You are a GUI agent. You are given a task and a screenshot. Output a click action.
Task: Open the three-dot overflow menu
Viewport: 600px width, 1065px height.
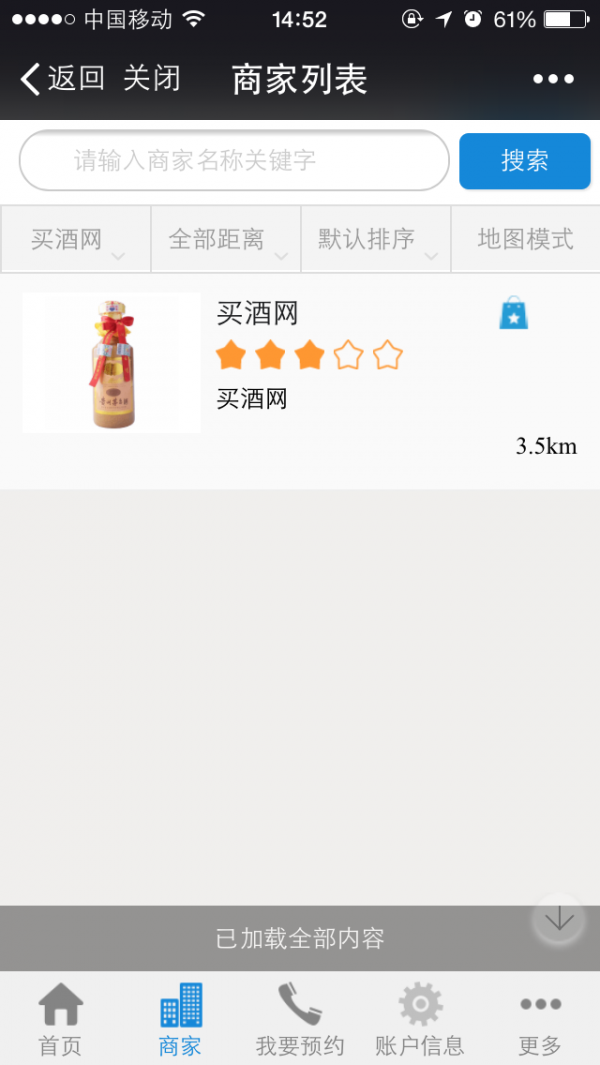[x=553, y=80]
